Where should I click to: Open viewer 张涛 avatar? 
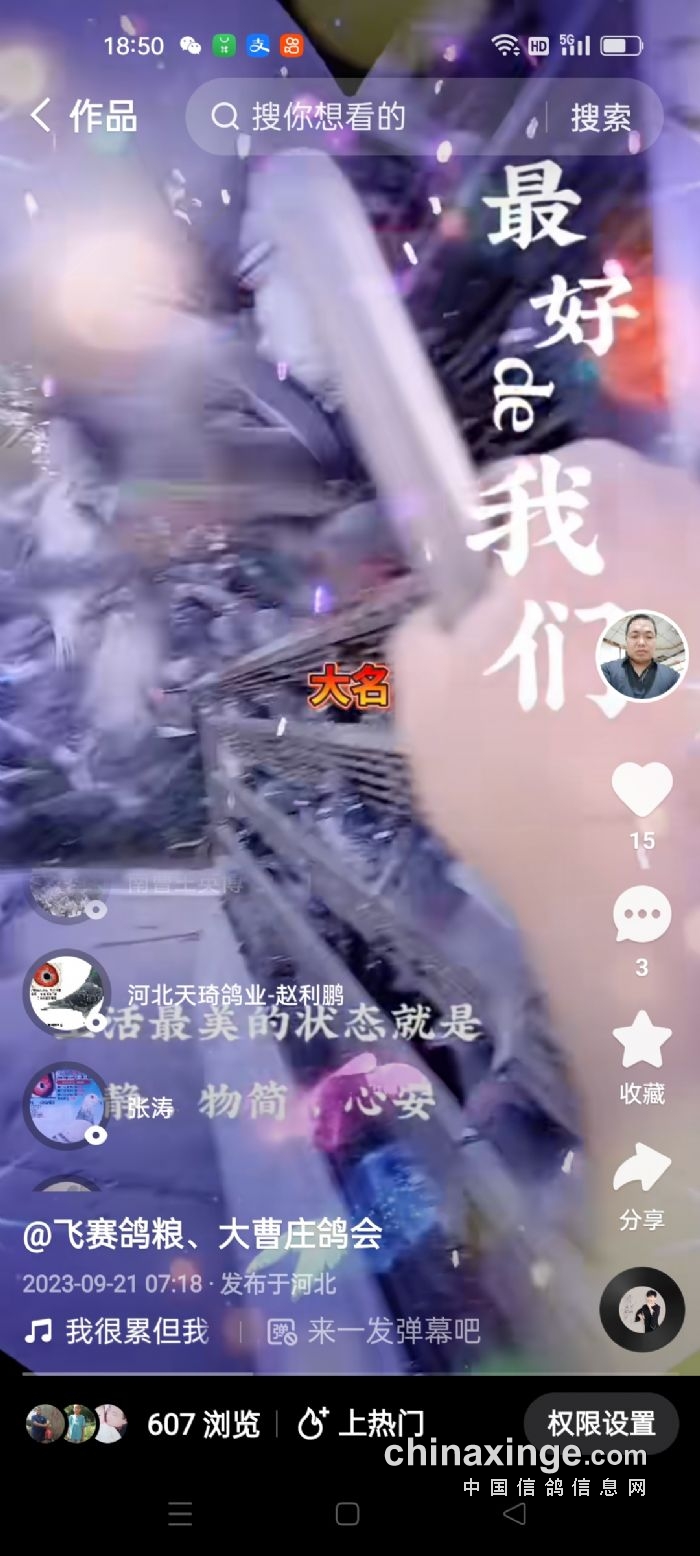(x=66, y=1105)
